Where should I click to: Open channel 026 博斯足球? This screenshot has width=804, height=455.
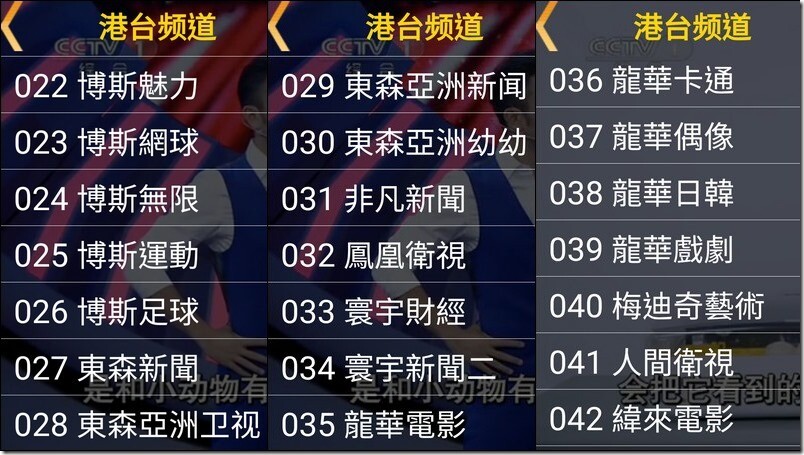pyautogui.click(x=106, y=311)
